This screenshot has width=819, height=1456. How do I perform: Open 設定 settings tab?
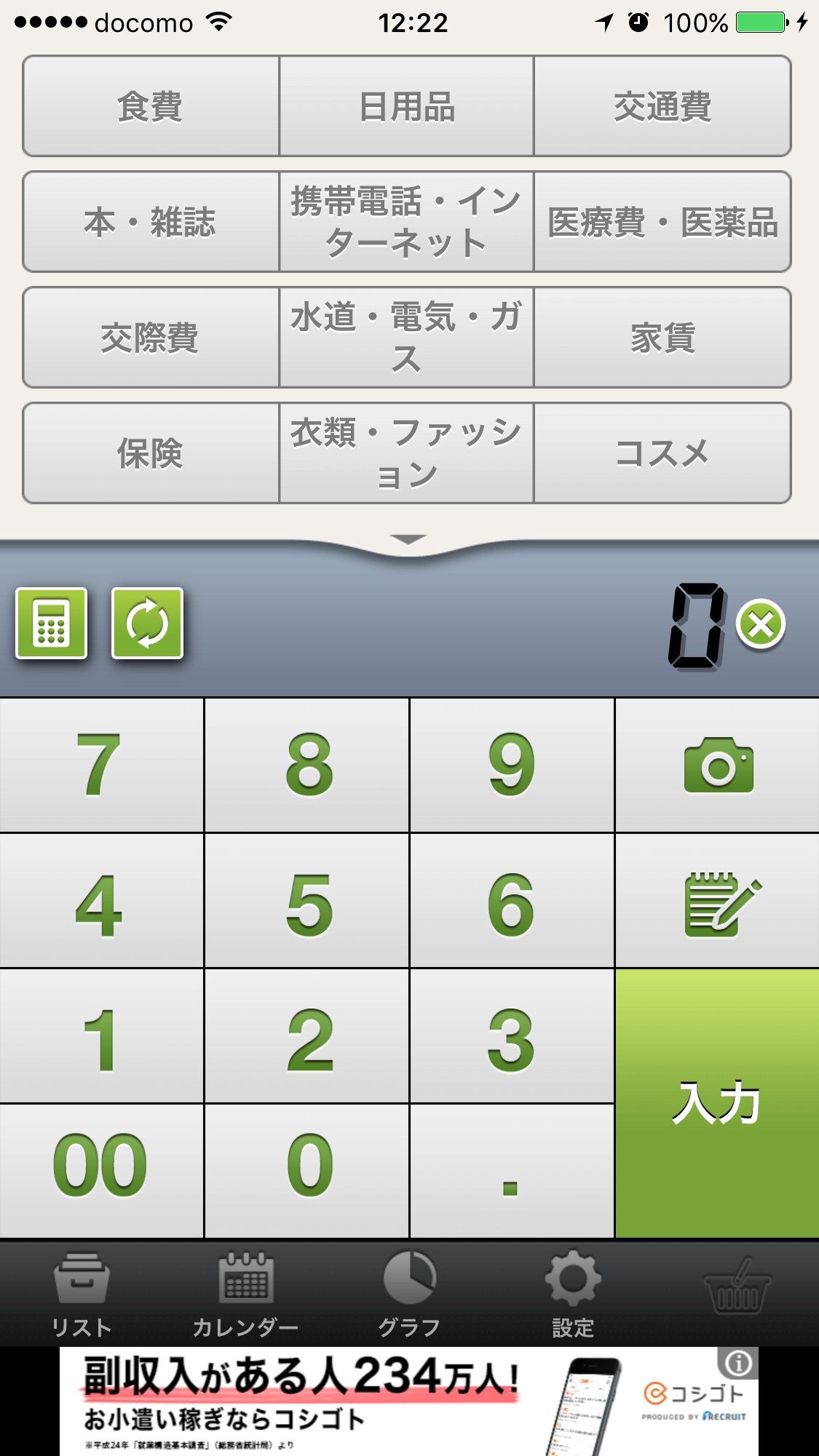[x=573, y=1294]
